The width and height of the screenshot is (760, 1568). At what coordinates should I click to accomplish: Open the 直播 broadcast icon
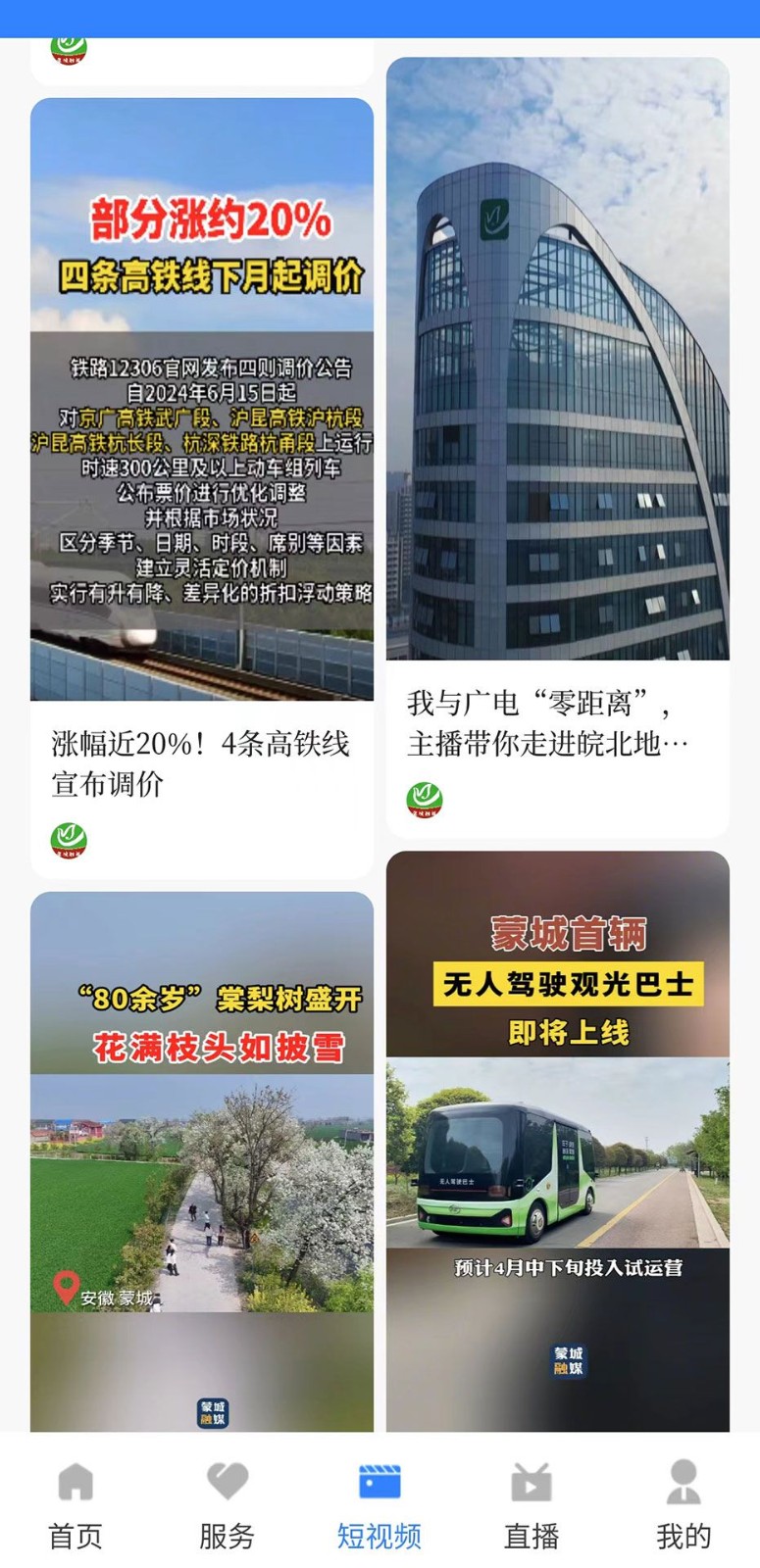click(532, 1484)
